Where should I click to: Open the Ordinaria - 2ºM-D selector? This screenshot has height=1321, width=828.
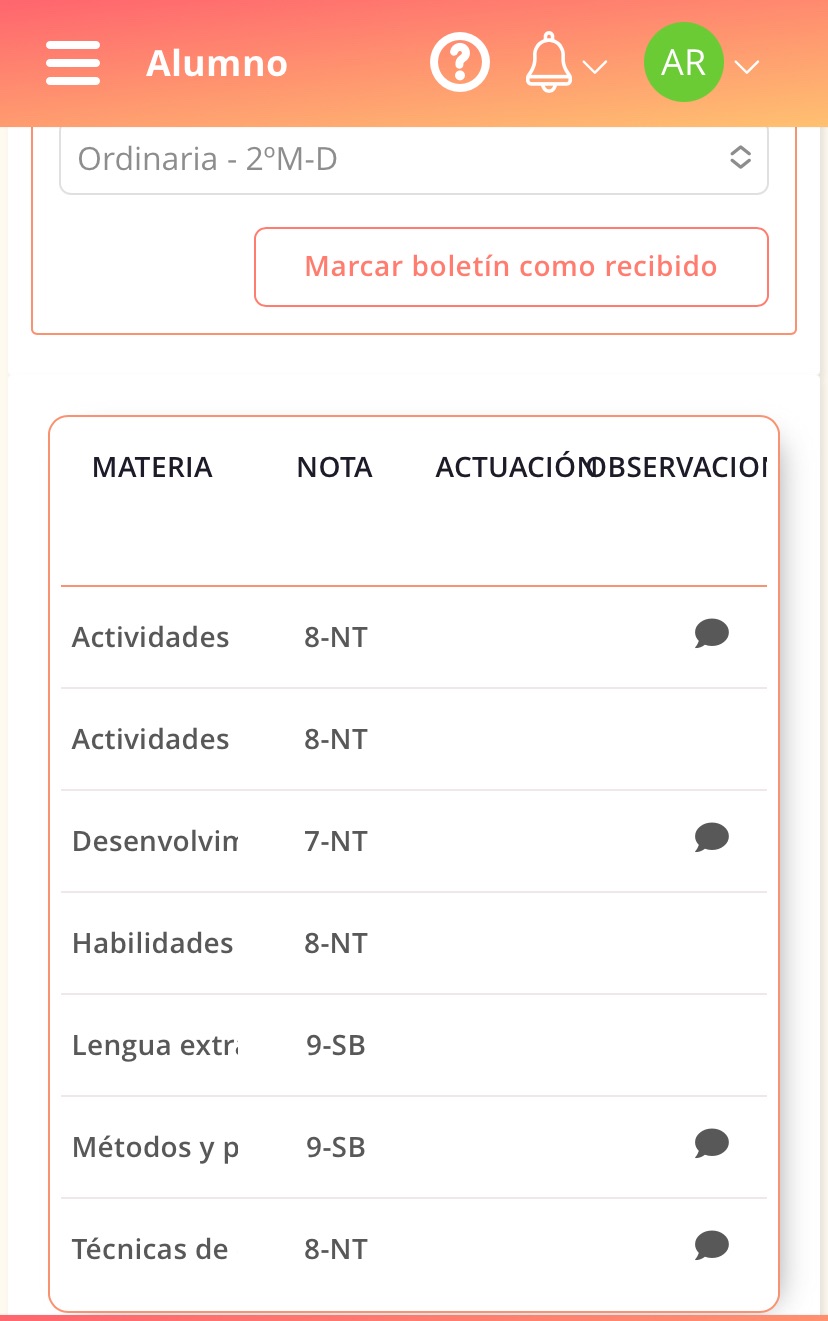[x=413, y=158]
